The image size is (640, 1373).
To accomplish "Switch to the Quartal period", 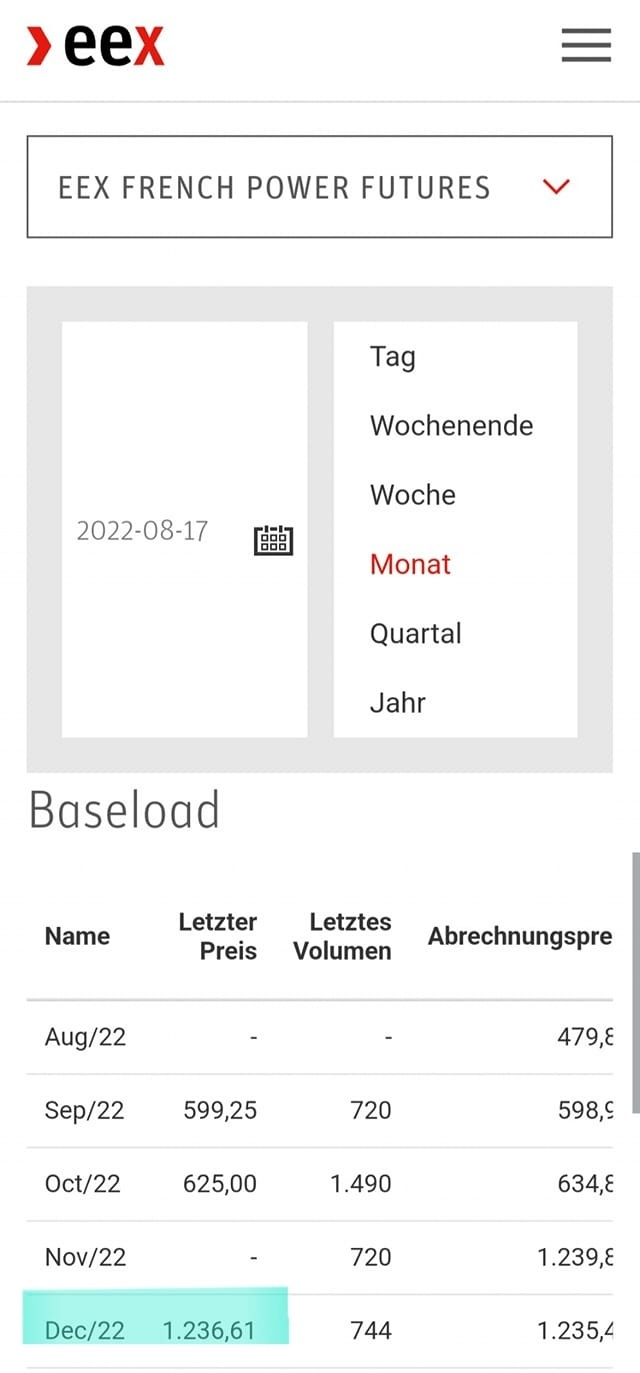I will [x=416, y=634].
